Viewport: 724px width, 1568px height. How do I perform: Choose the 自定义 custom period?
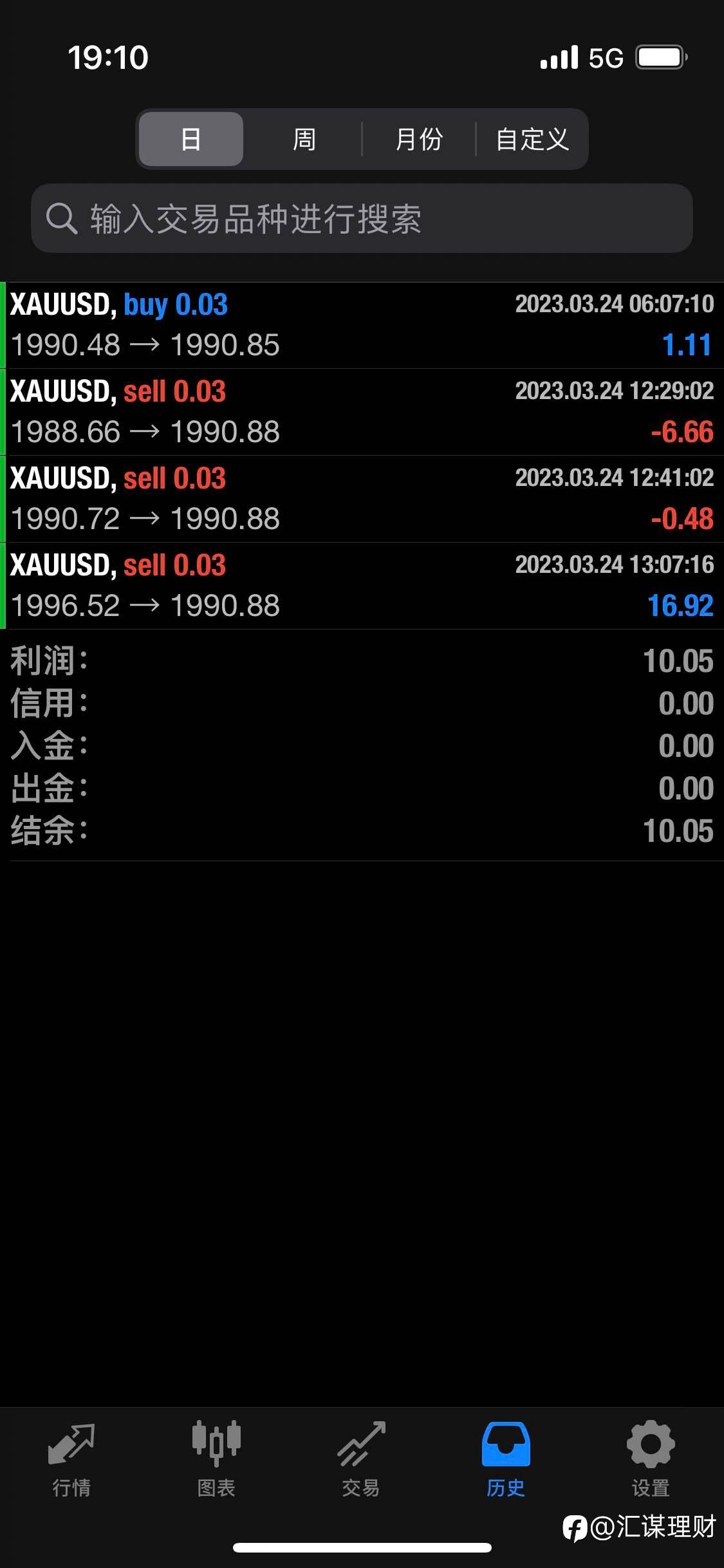pos(532,139)
